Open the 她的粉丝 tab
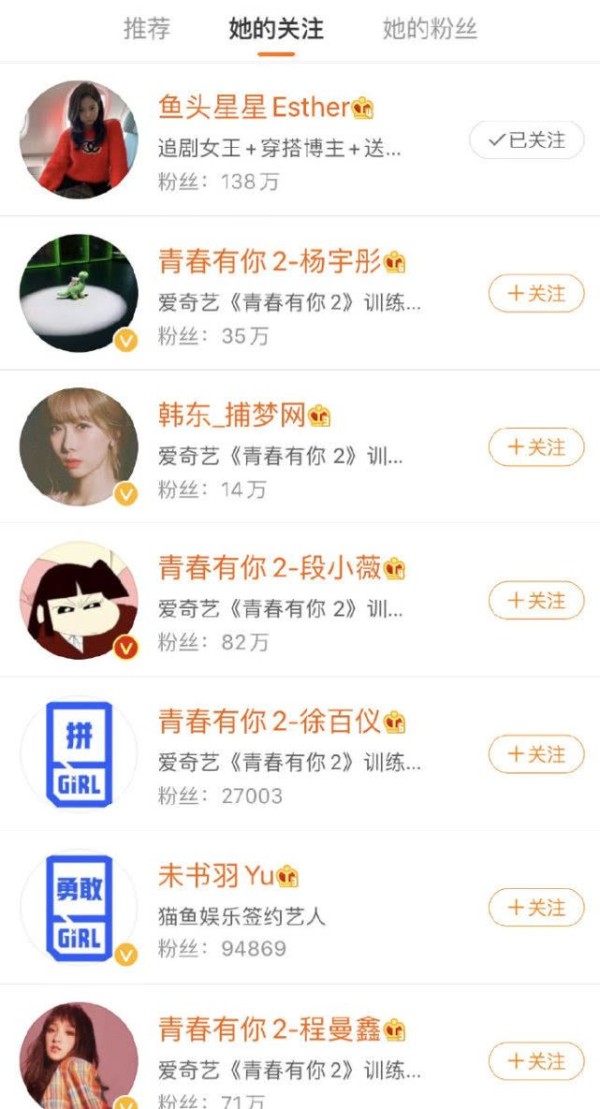 pos(429,29)
